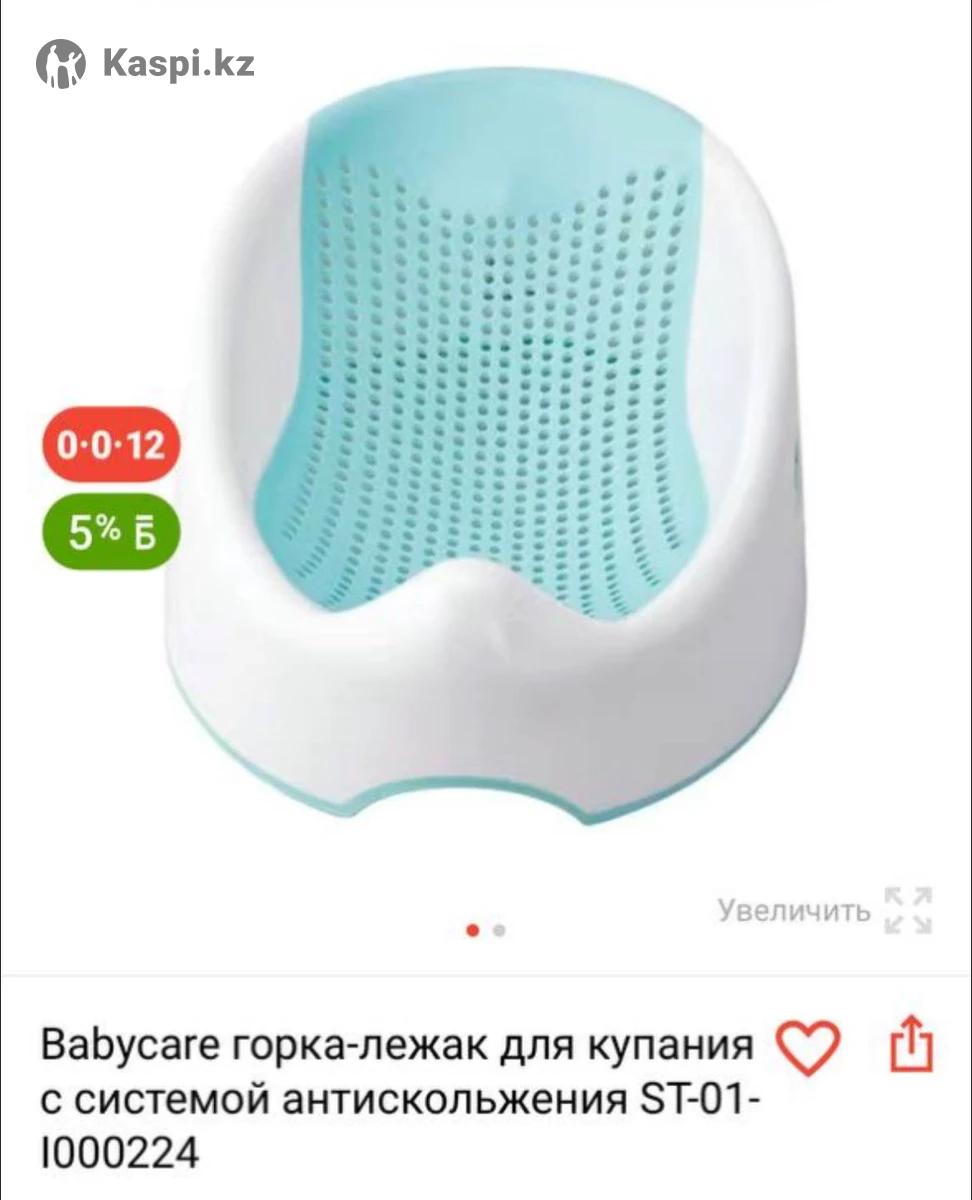Image resolution: width=972 pixels, height=1200 pixels.
Task: Share this Babycare product
Action: pos(911,1047)
